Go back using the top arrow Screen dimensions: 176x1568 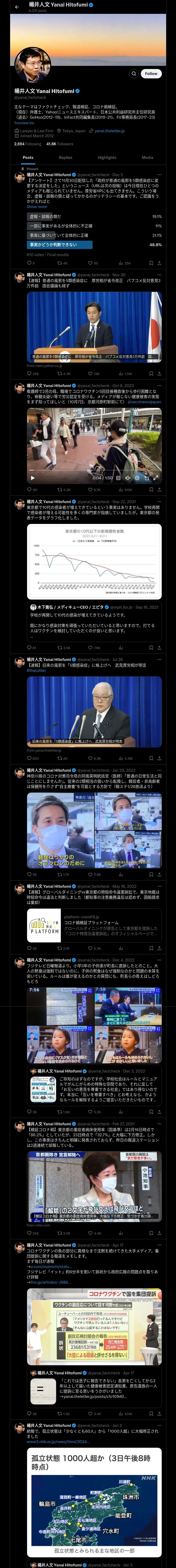17,7
